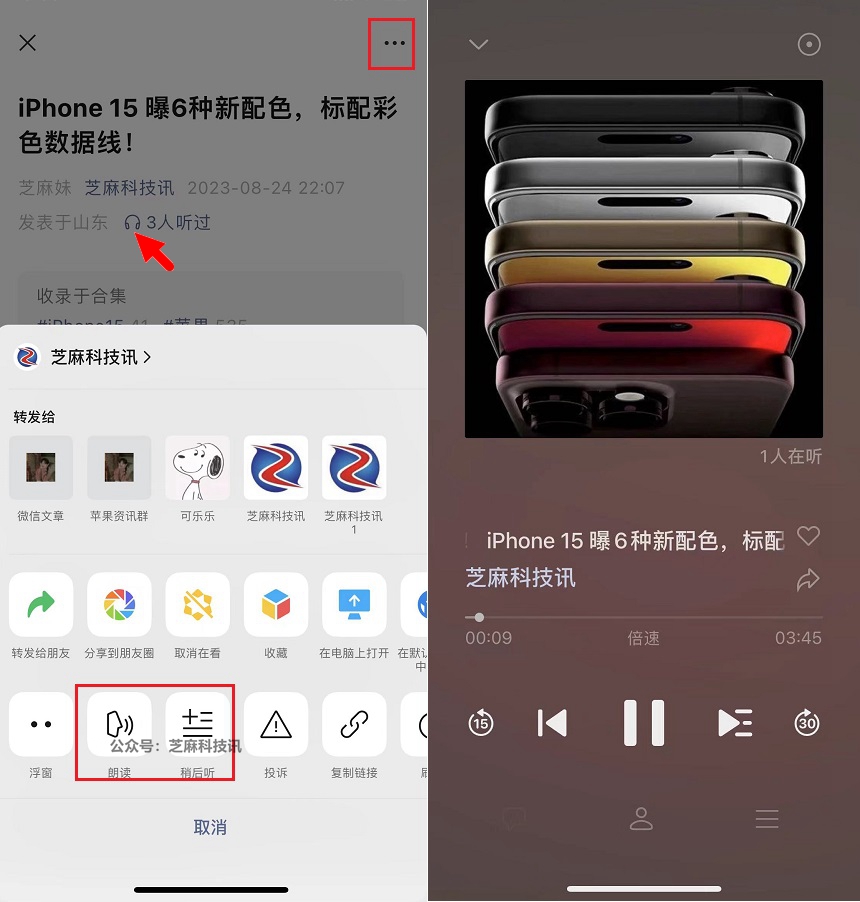Skip forward 30 seconds
The image size is (860, 902).
pos(806,722)
